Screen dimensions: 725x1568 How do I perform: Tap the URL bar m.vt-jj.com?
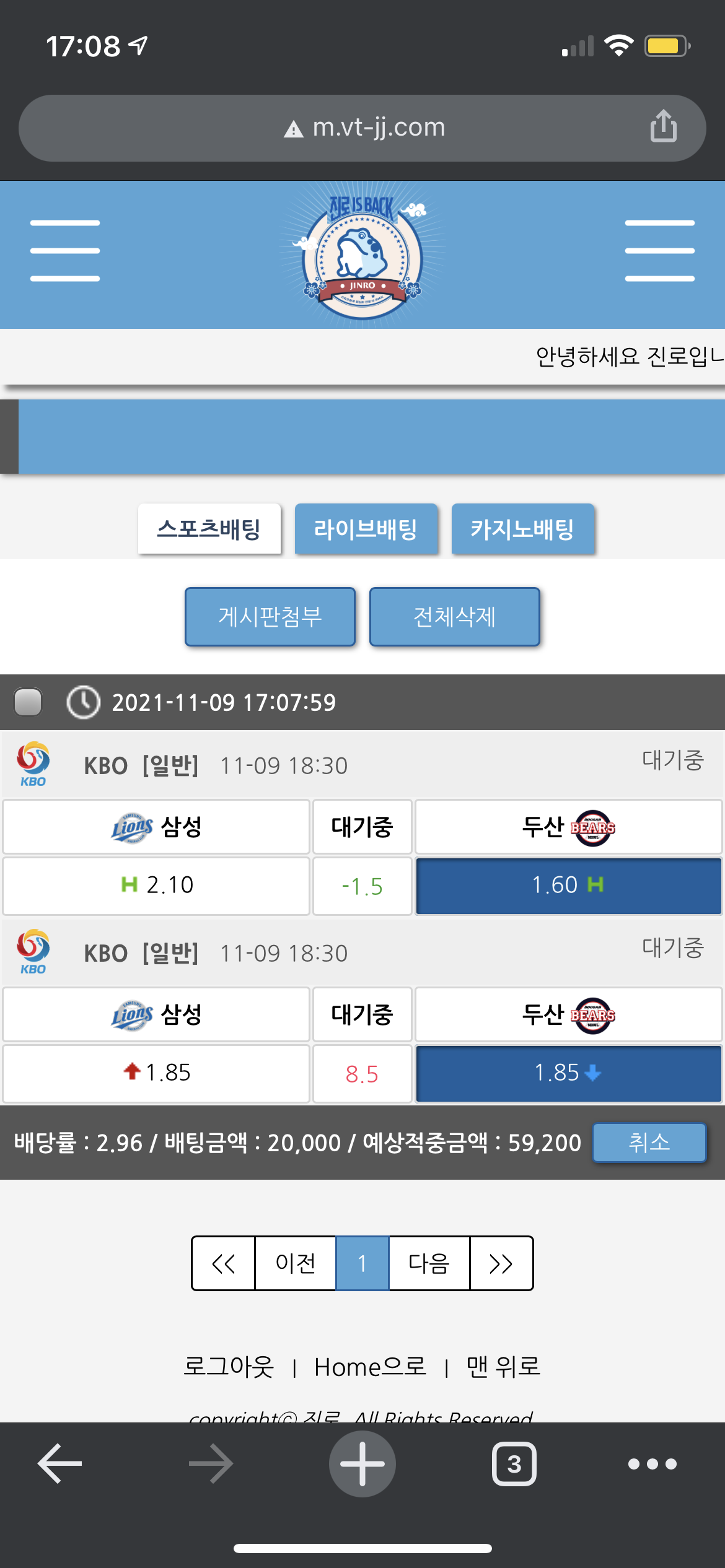(362, 128)
